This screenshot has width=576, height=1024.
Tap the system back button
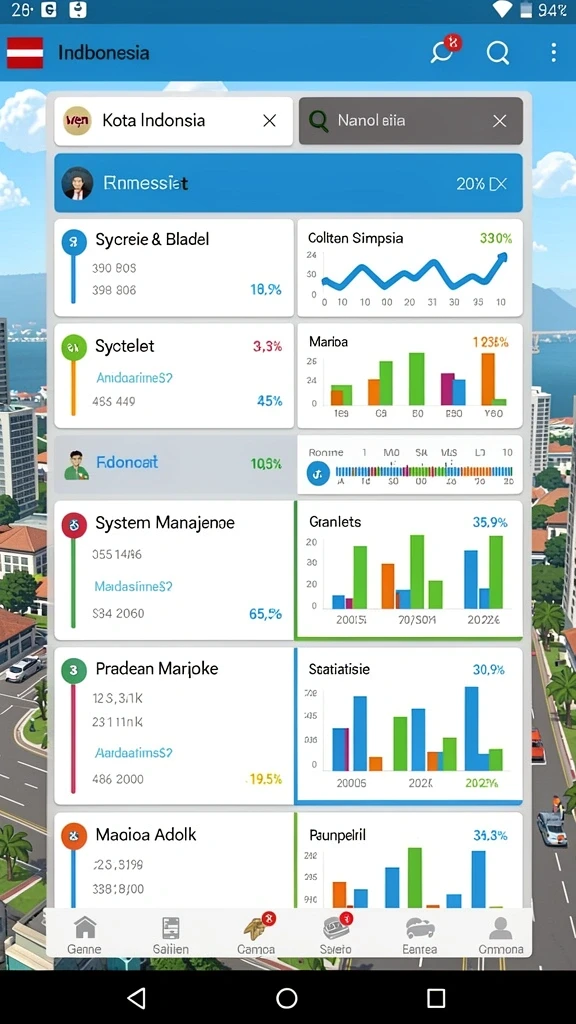(136, 997)
